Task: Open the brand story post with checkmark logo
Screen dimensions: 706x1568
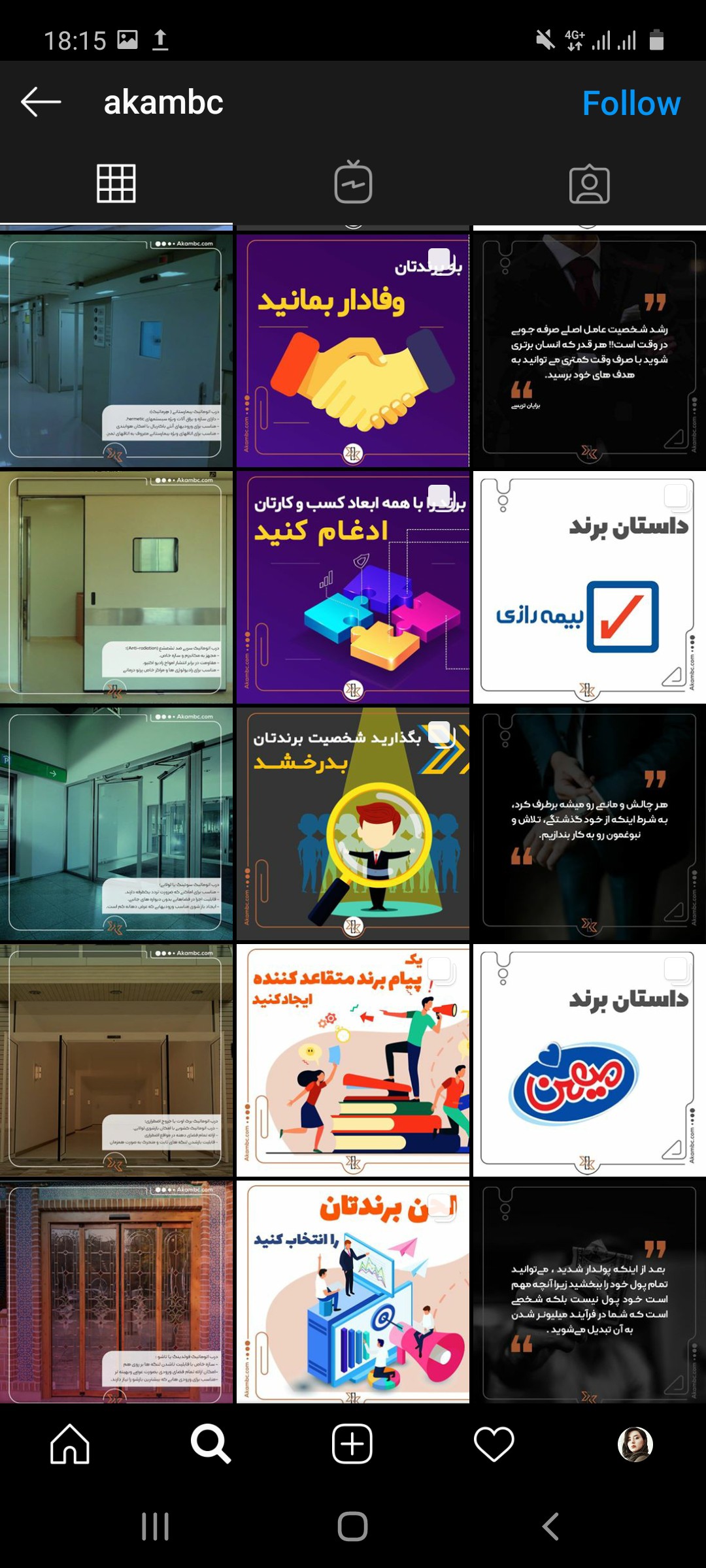Action: [589, 587]
